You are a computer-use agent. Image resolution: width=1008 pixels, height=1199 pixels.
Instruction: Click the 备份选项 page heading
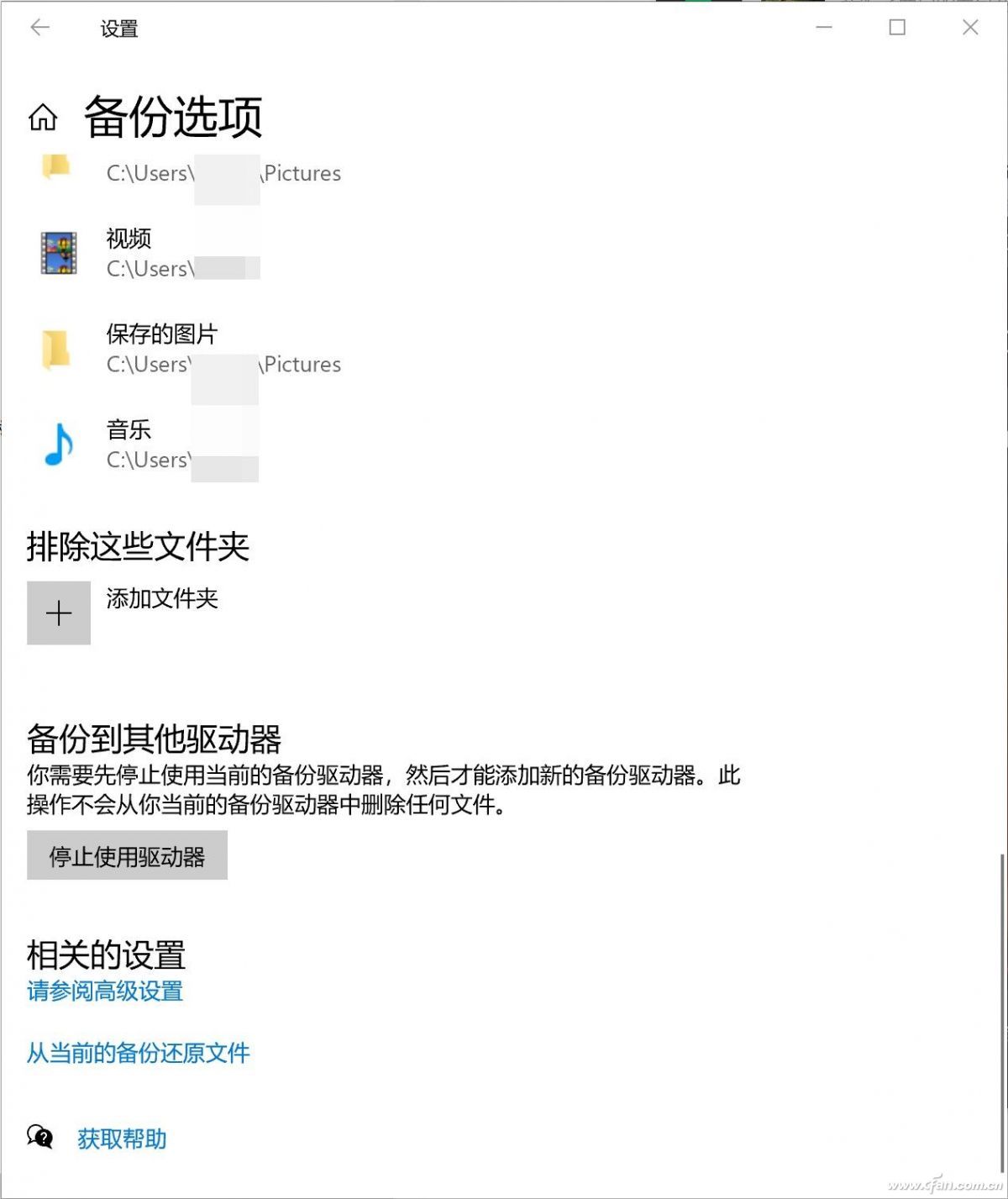171,118
